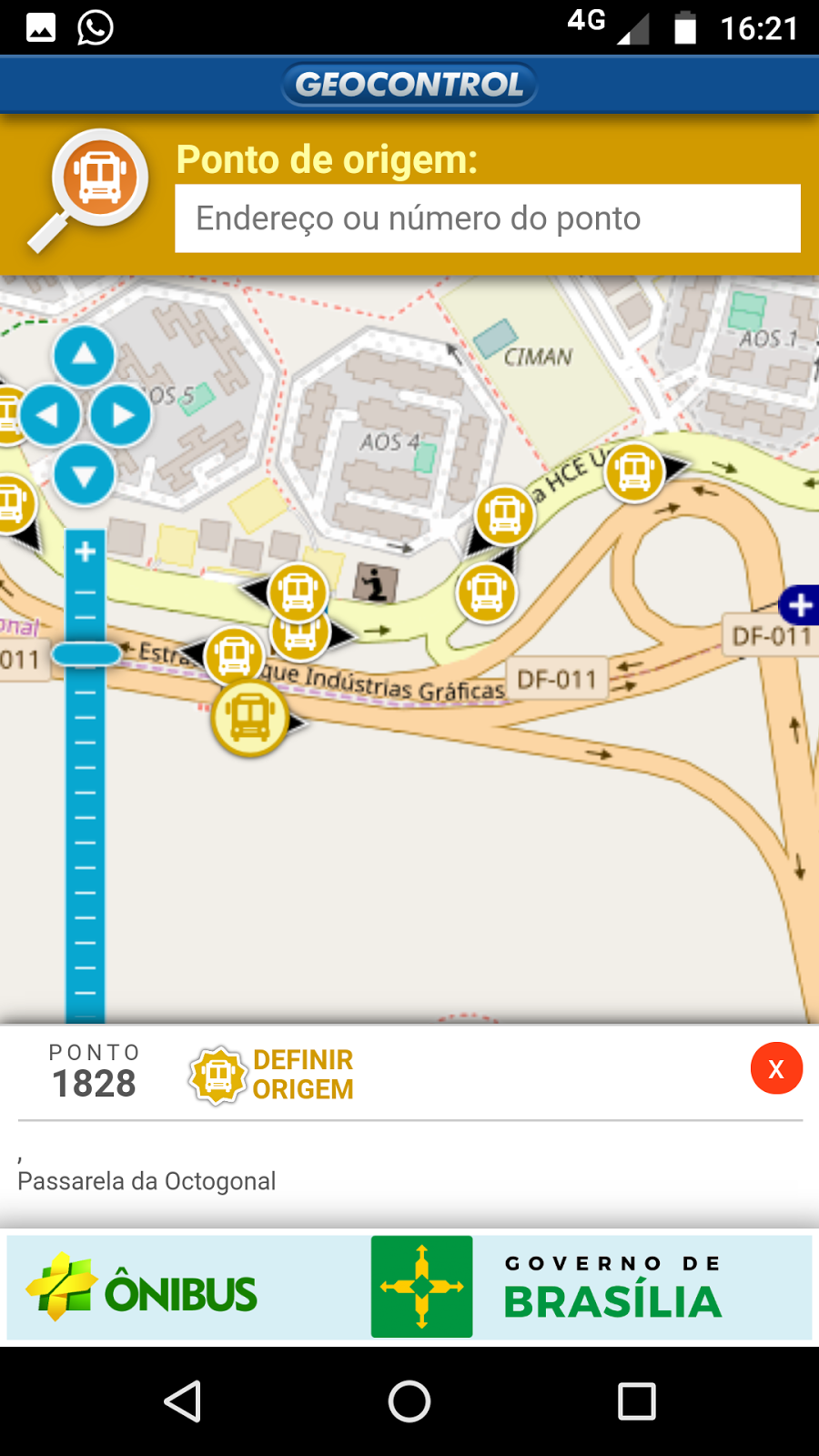Close the stop 1828 info panel
This screenshot has width=819, height=1456.
click(x=776, y=1068)
